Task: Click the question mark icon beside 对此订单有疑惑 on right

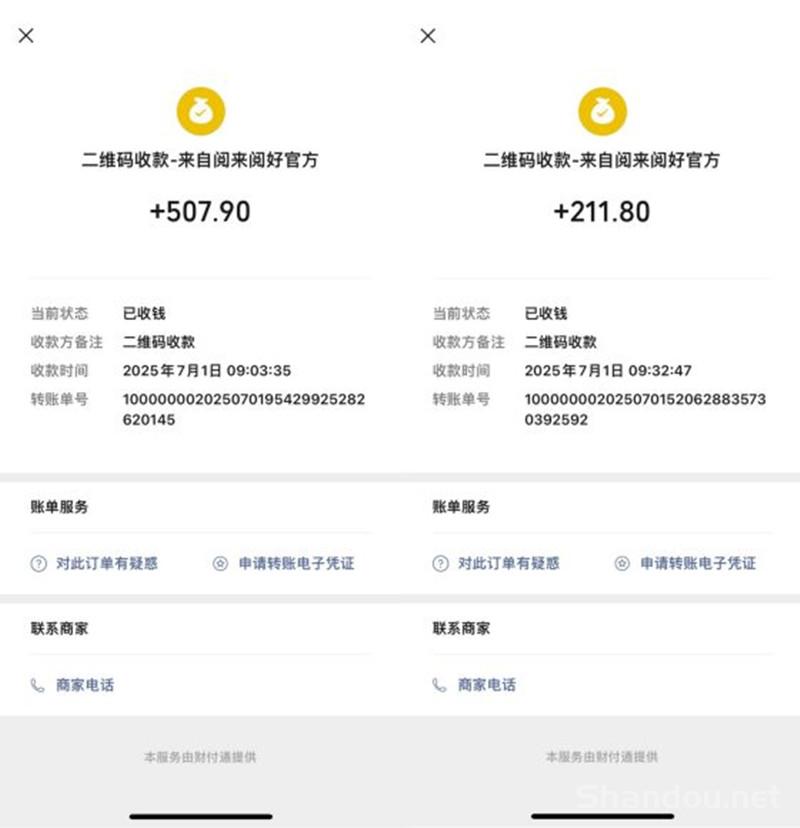Action: (437, 564)
